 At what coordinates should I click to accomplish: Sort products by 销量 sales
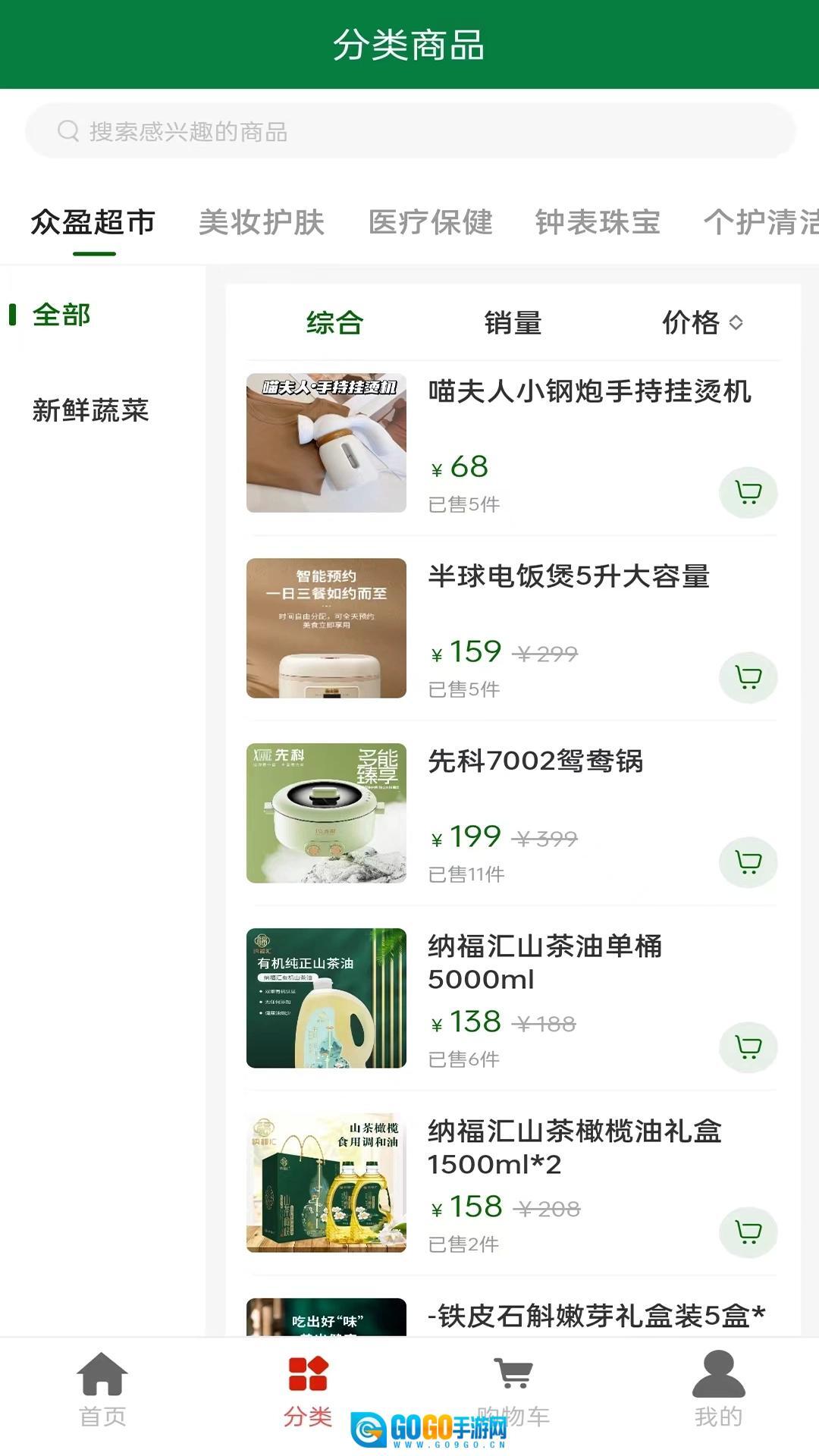[512, 323]
